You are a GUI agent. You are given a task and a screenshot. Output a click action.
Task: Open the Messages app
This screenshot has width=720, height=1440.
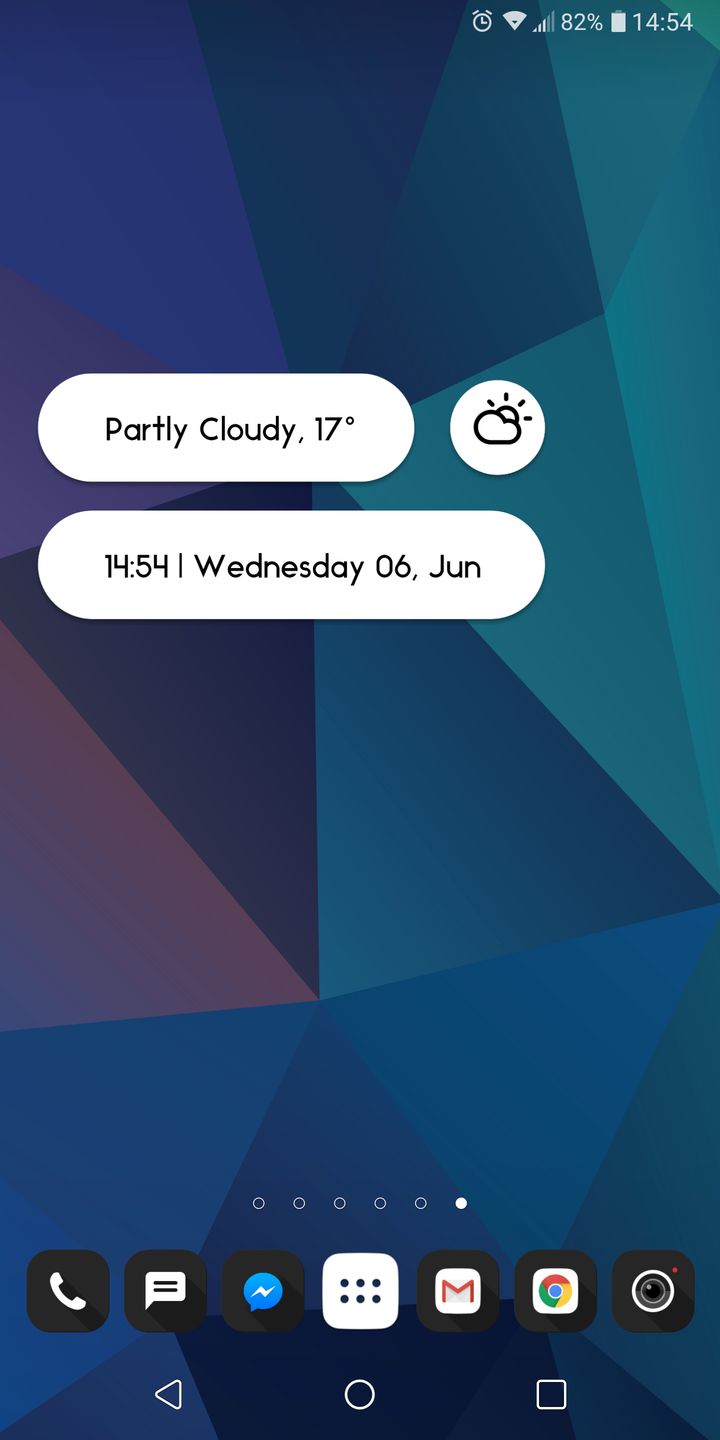coord(165,1291)
